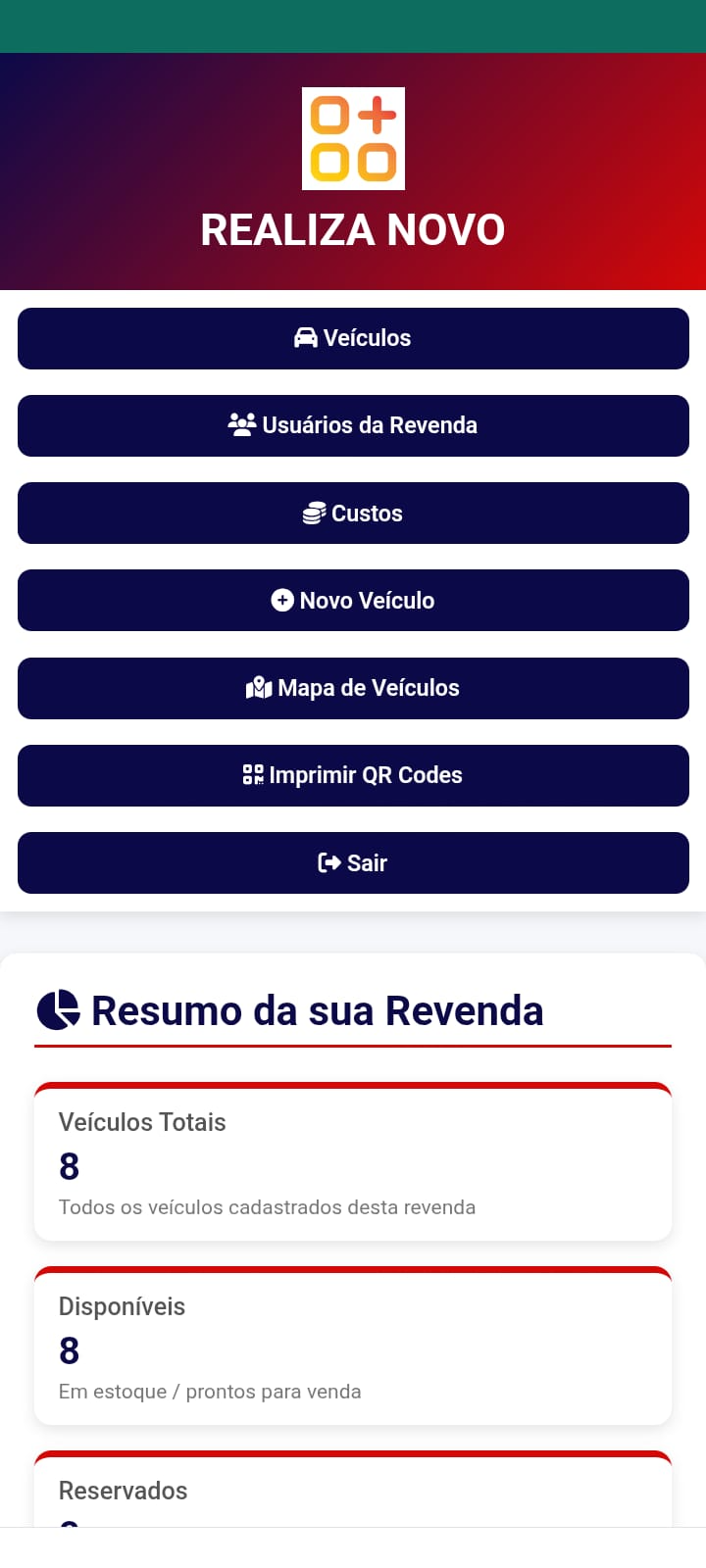Click the map marker icon for Mapa de Veículos
706x1568 pixels.
tap(260, 687)
